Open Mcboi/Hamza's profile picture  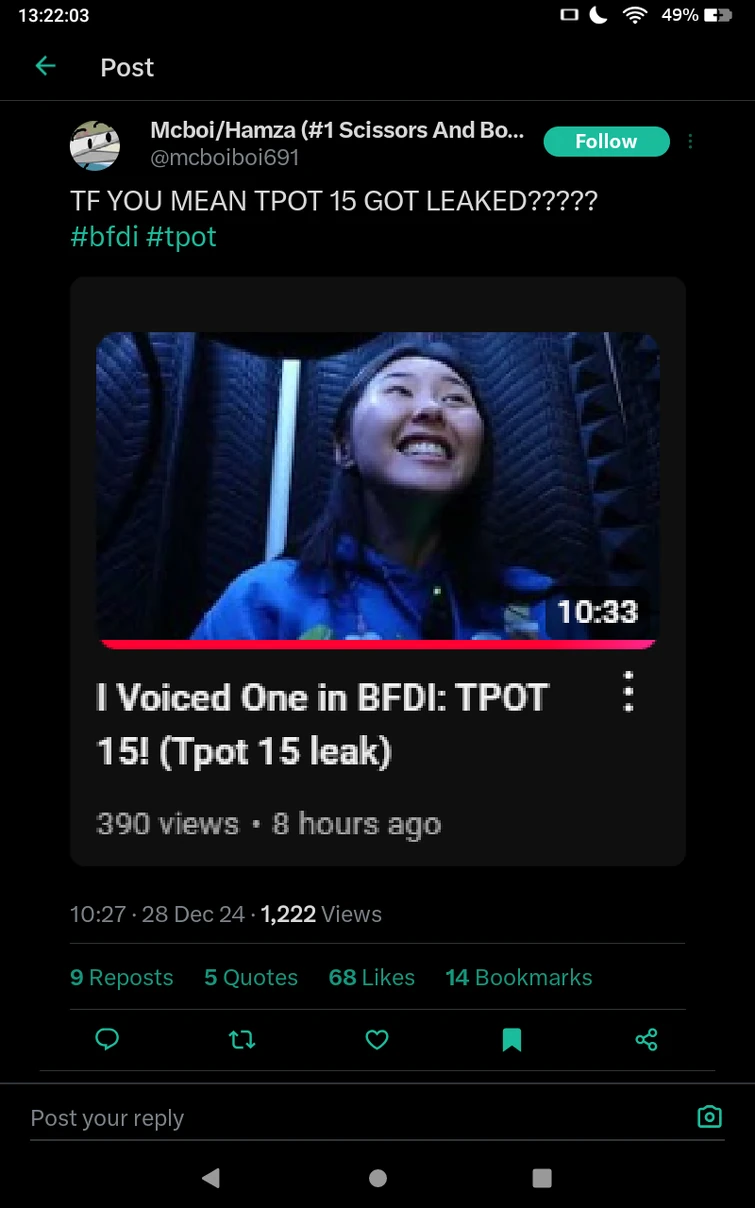pos(95,146)
